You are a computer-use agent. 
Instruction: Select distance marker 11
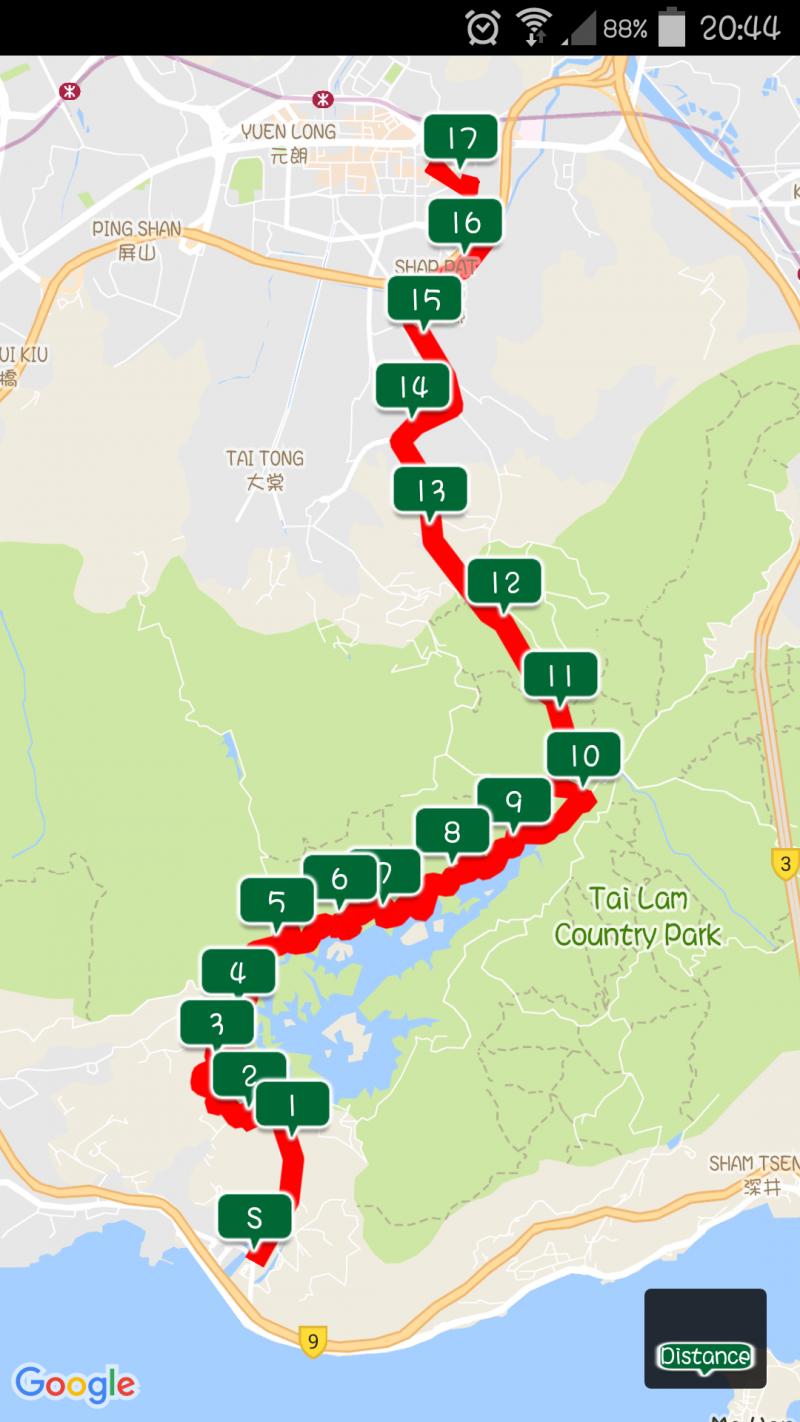pyautogui.click(x=560, y=675)
